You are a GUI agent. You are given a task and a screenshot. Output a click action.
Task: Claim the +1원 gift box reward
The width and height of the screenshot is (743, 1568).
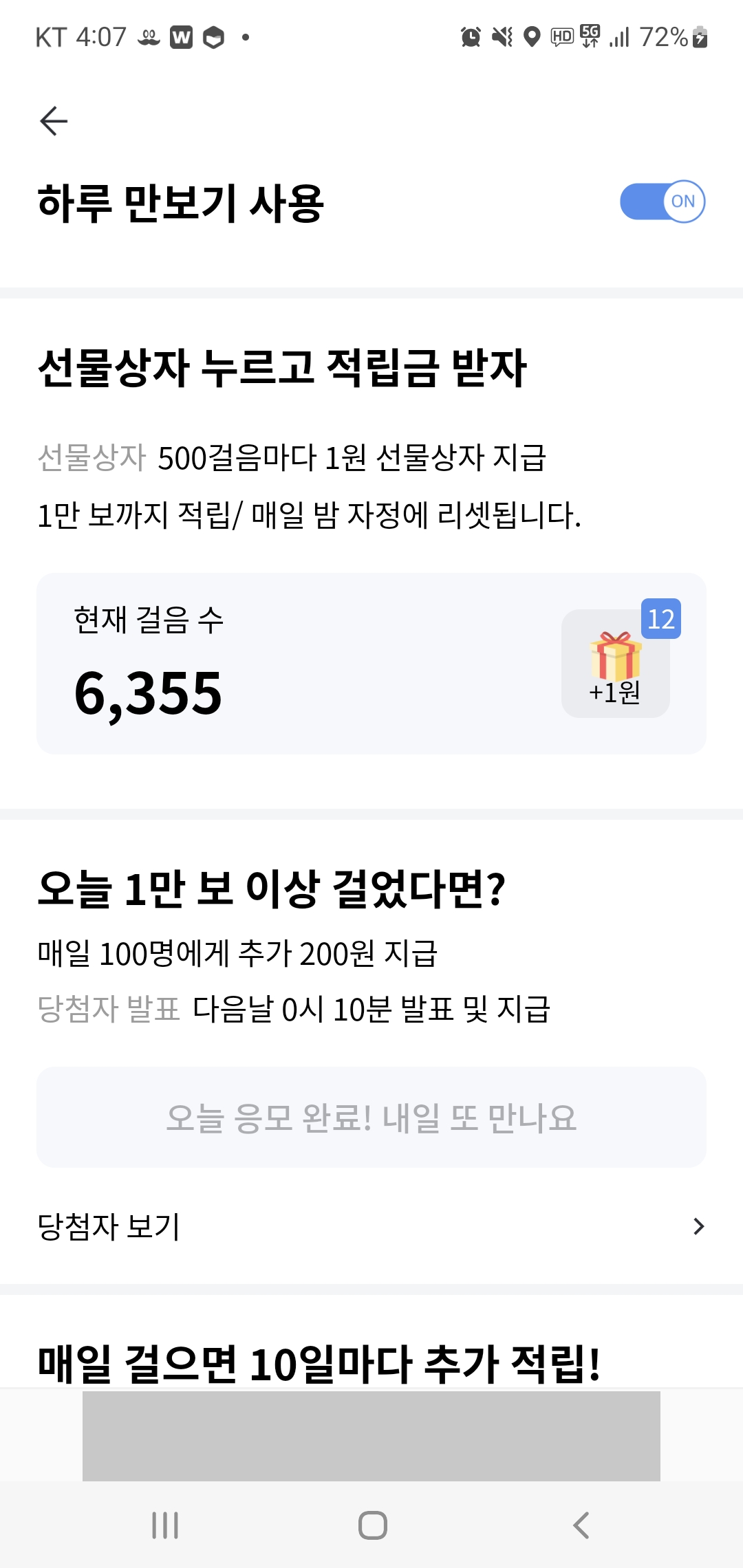click(616, 664)
